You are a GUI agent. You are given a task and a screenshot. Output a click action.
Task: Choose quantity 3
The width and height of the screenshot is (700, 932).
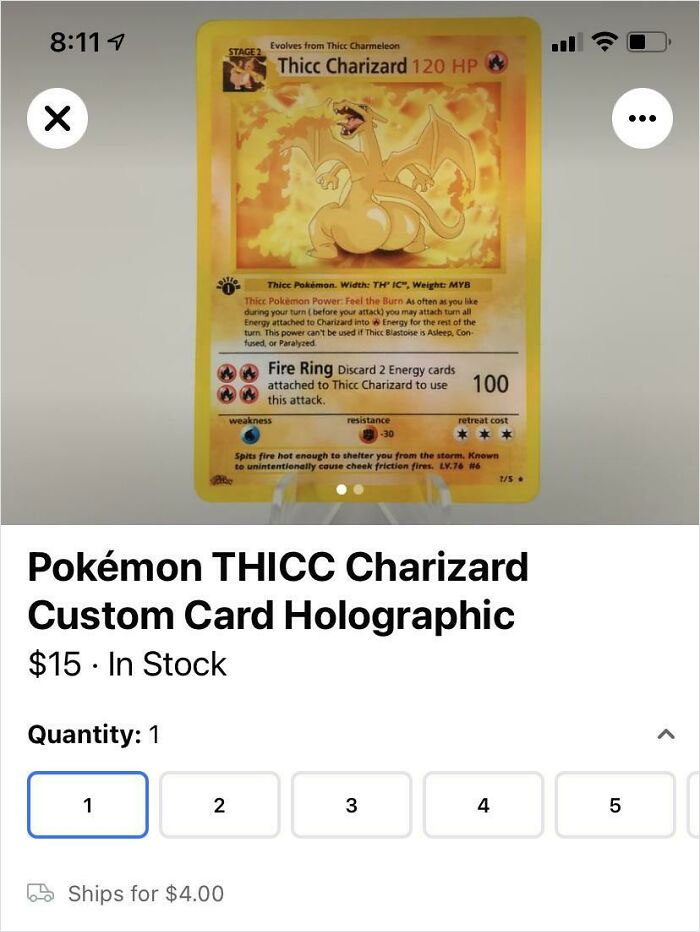click(351, 805)
